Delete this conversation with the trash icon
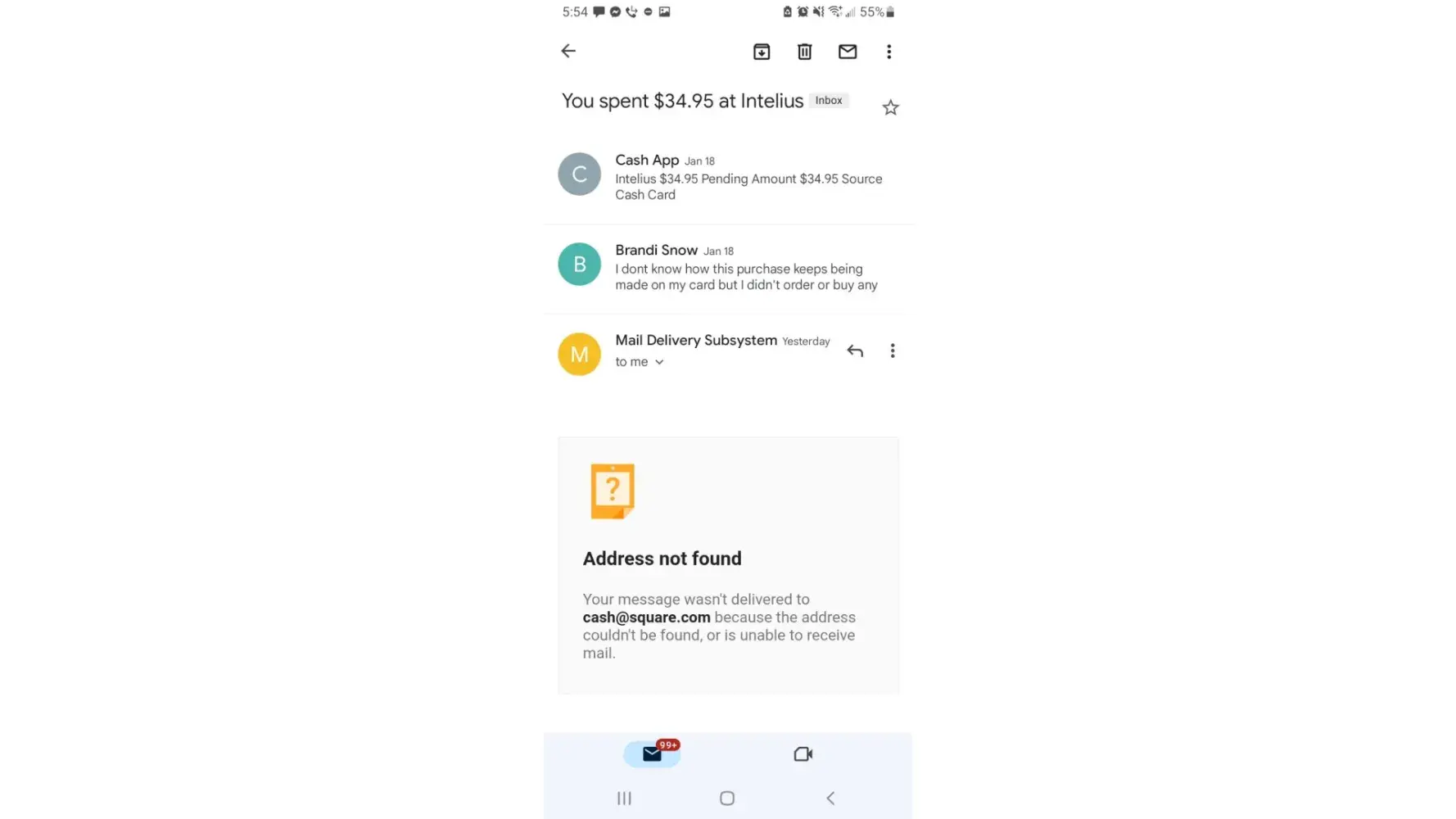This screenshot has height=819, width=1456. [804, 52]
